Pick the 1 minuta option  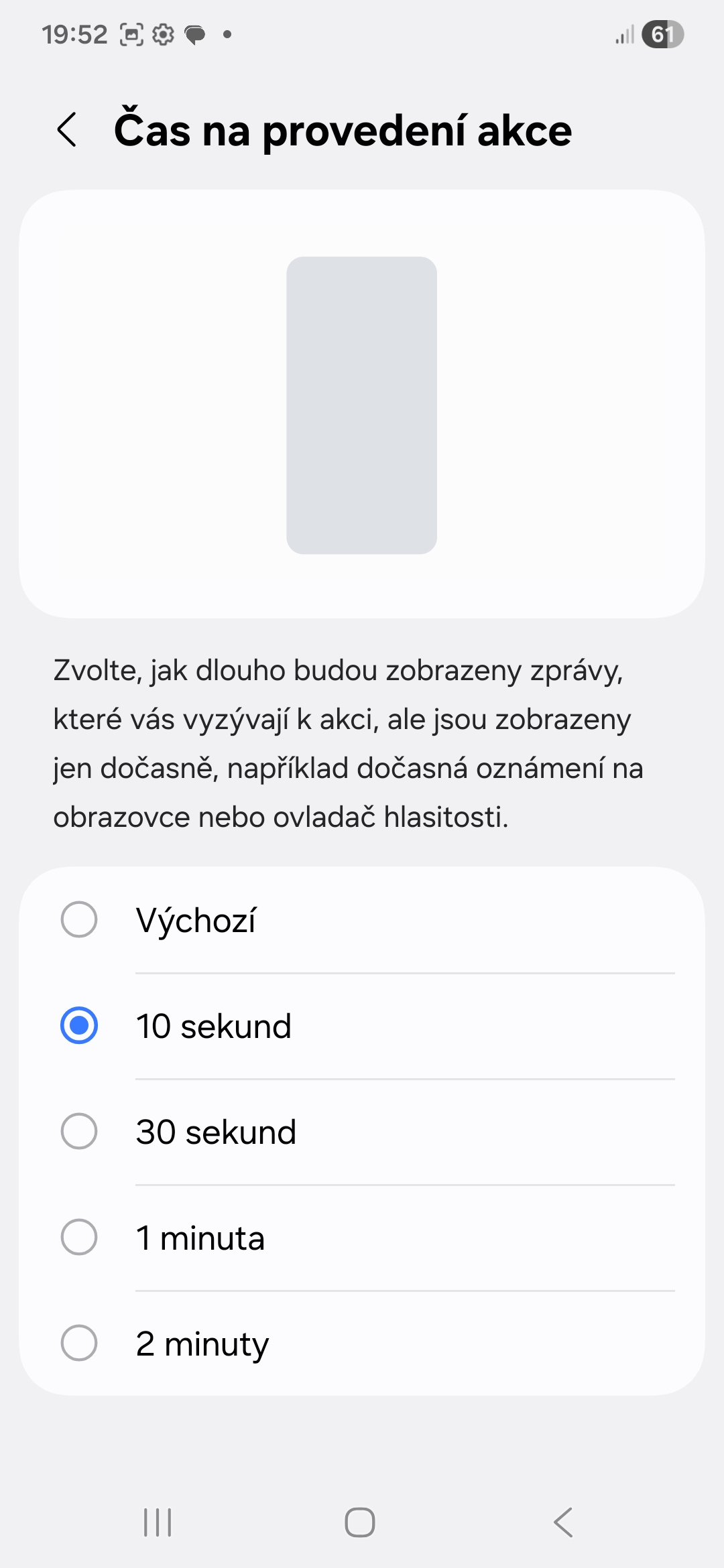pyautogui.click(x=79, y=1237)
